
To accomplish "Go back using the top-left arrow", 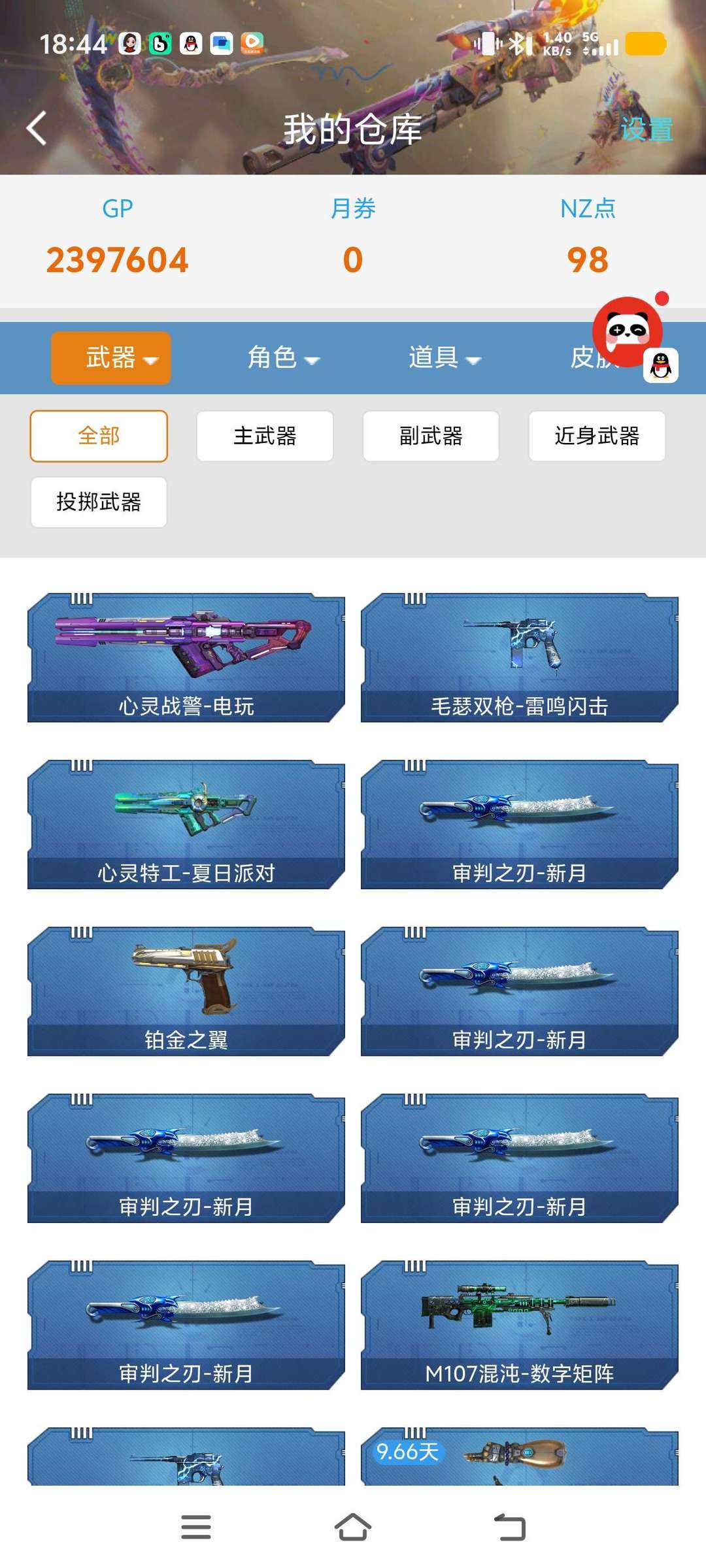I will [x=37, y=128].
